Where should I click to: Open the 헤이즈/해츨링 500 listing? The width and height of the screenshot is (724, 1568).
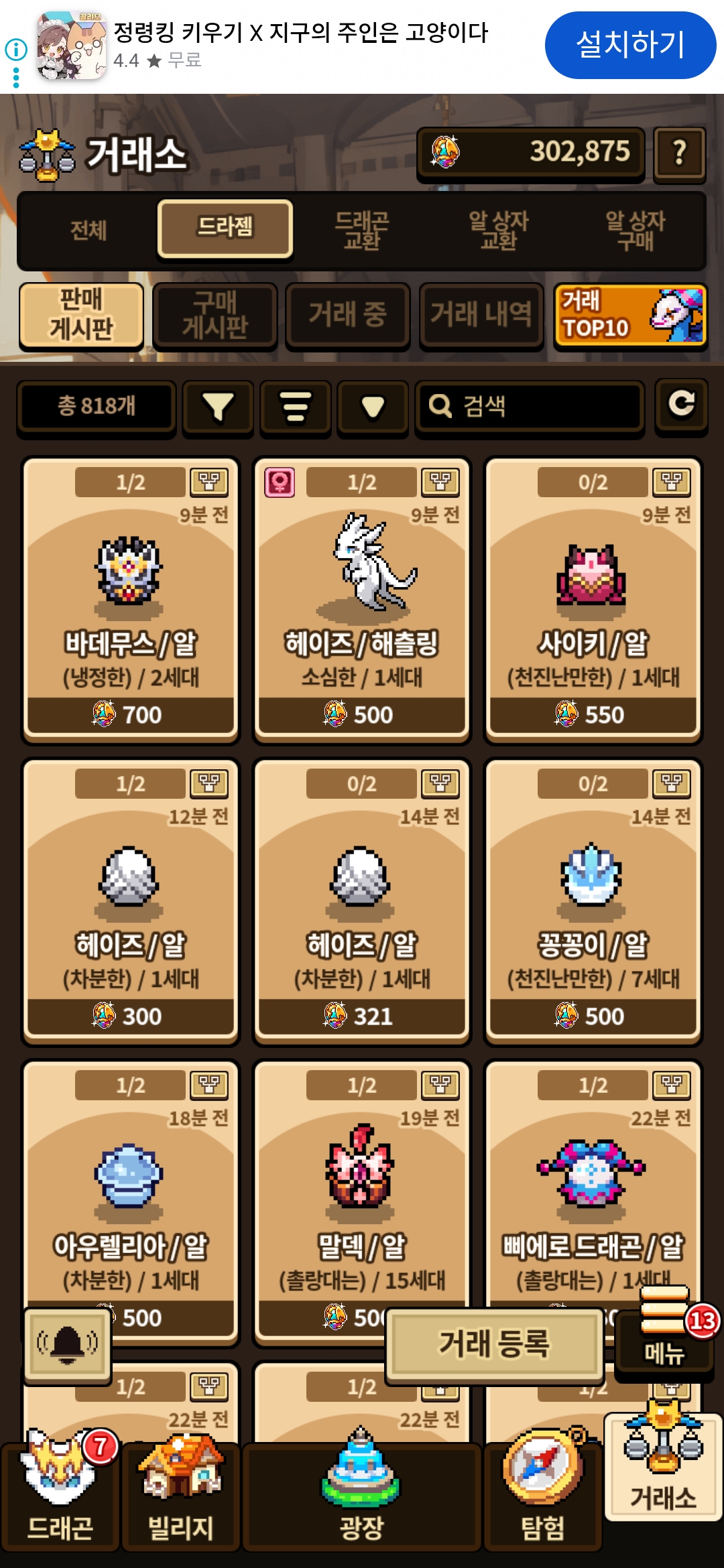pos(362,600)
